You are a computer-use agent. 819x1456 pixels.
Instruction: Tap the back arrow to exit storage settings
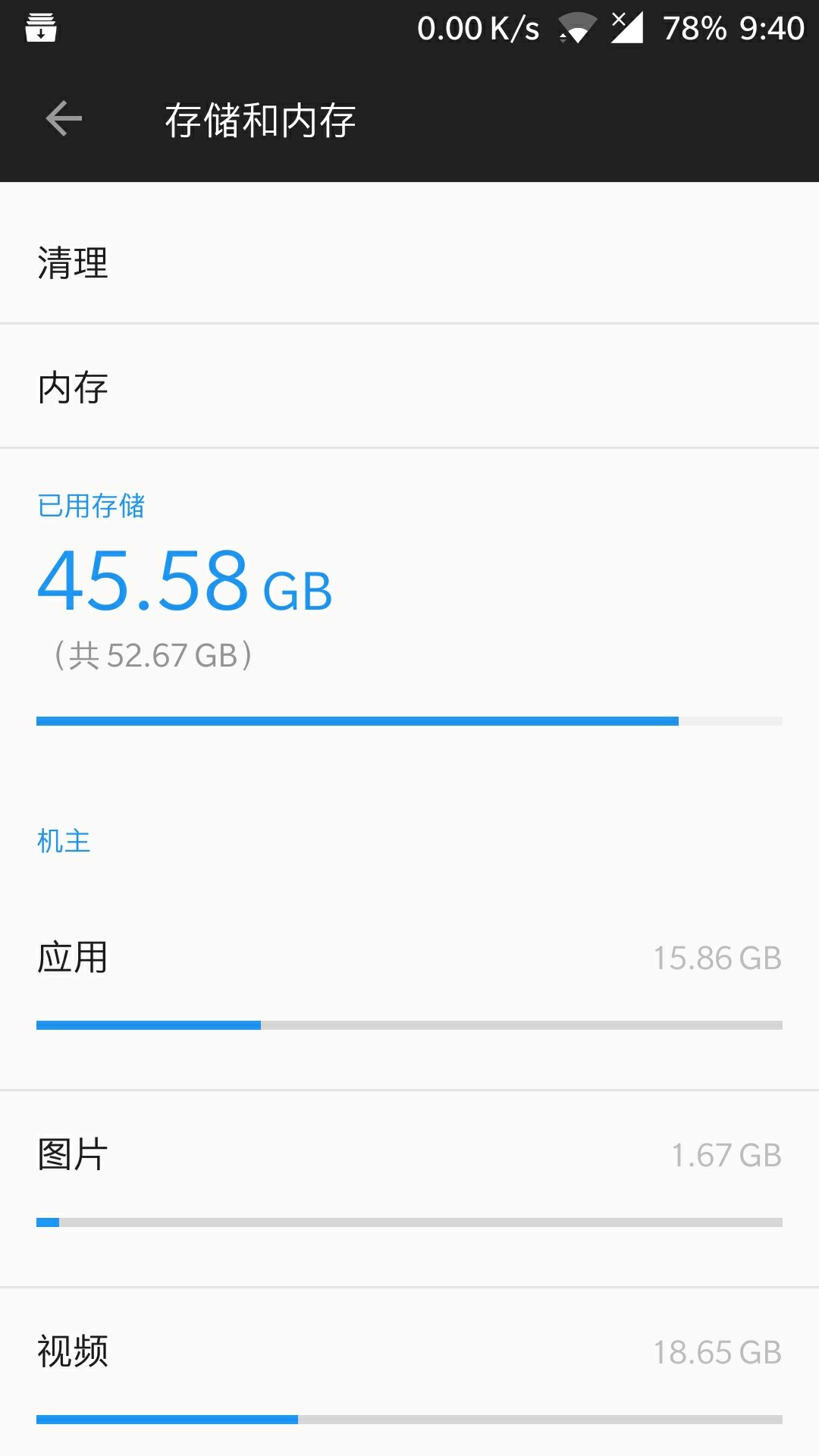[x=64, y=118]
